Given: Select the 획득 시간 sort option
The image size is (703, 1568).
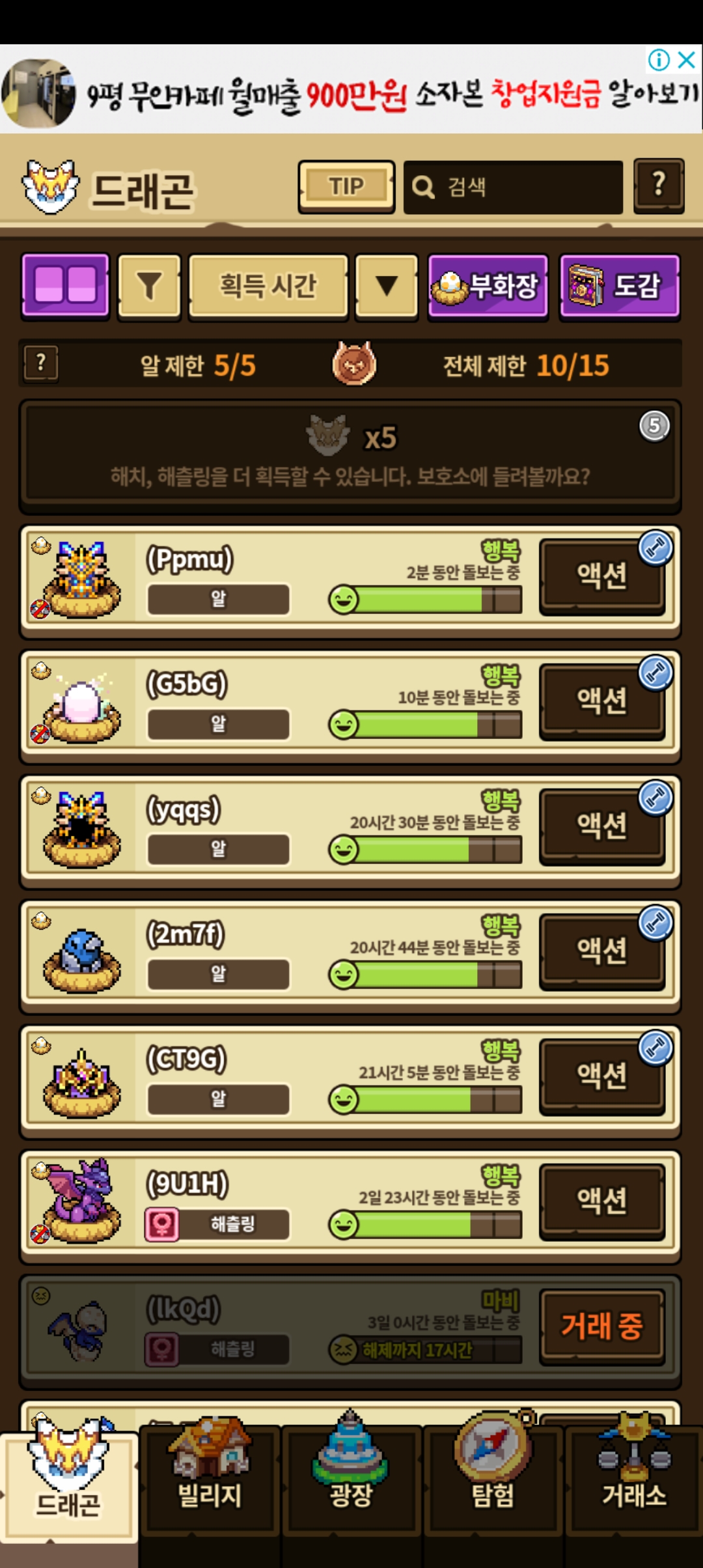Looking at the screenshot, I should (268, 286).
